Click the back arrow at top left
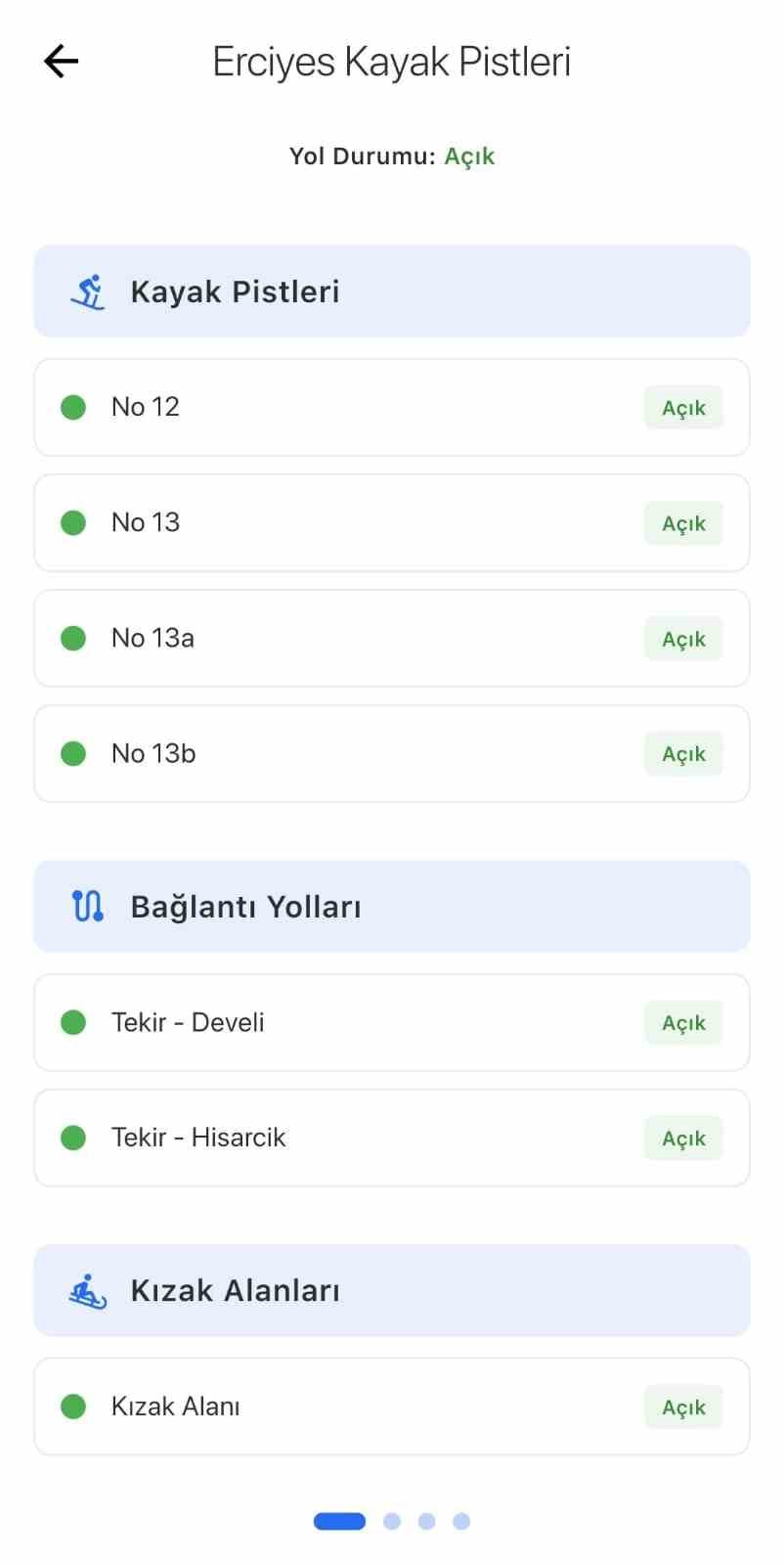The width and height of the screenshot is (784, 1565). click(60, 61)
